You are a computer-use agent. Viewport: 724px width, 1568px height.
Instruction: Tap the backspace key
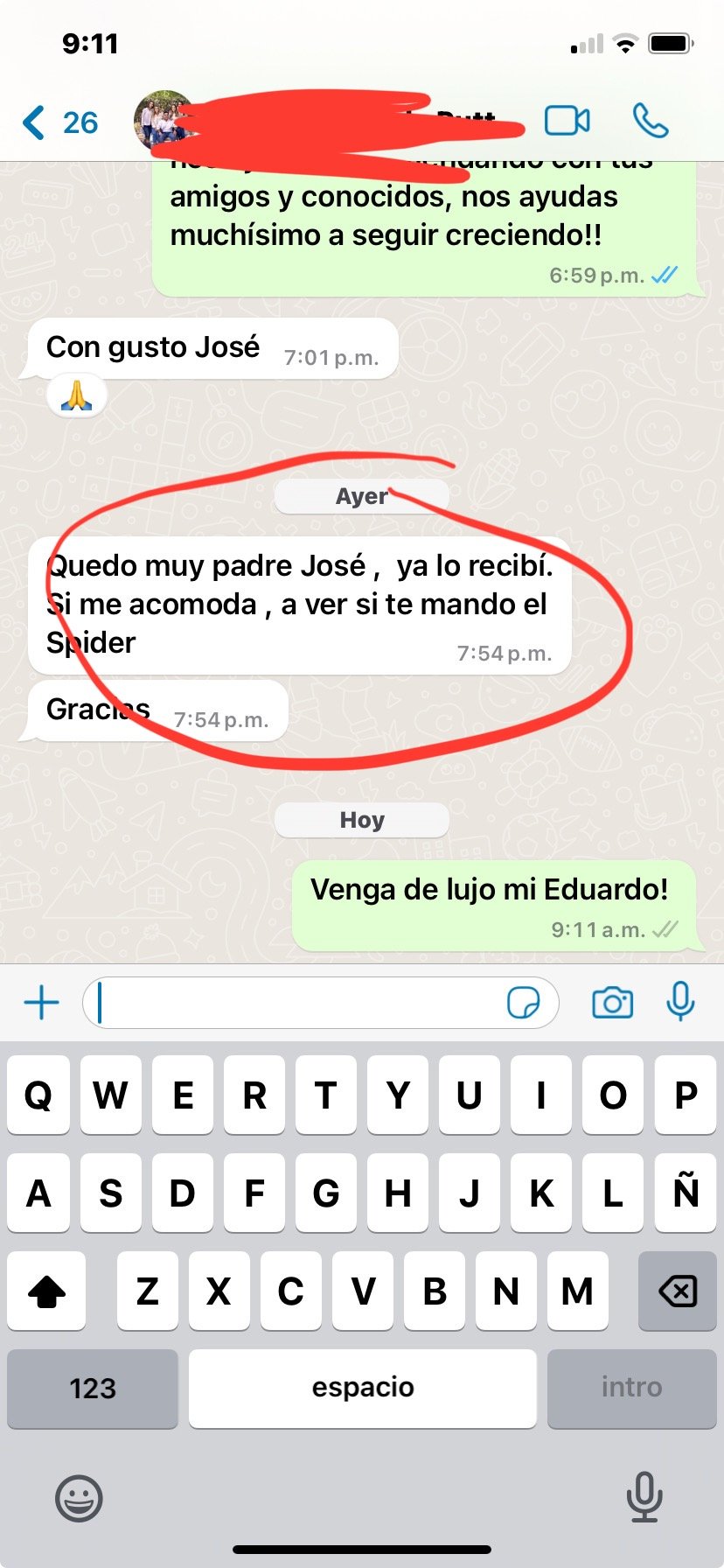[x=677, y=1291]
